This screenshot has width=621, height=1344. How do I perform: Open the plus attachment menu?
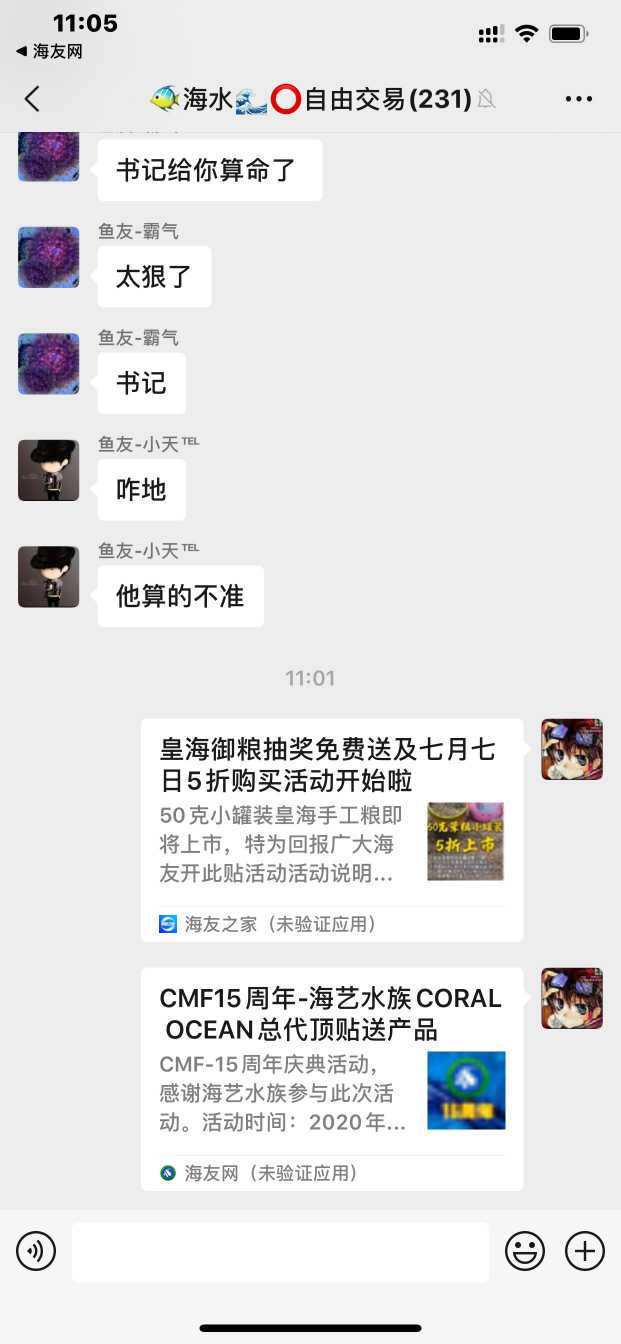585,1250
